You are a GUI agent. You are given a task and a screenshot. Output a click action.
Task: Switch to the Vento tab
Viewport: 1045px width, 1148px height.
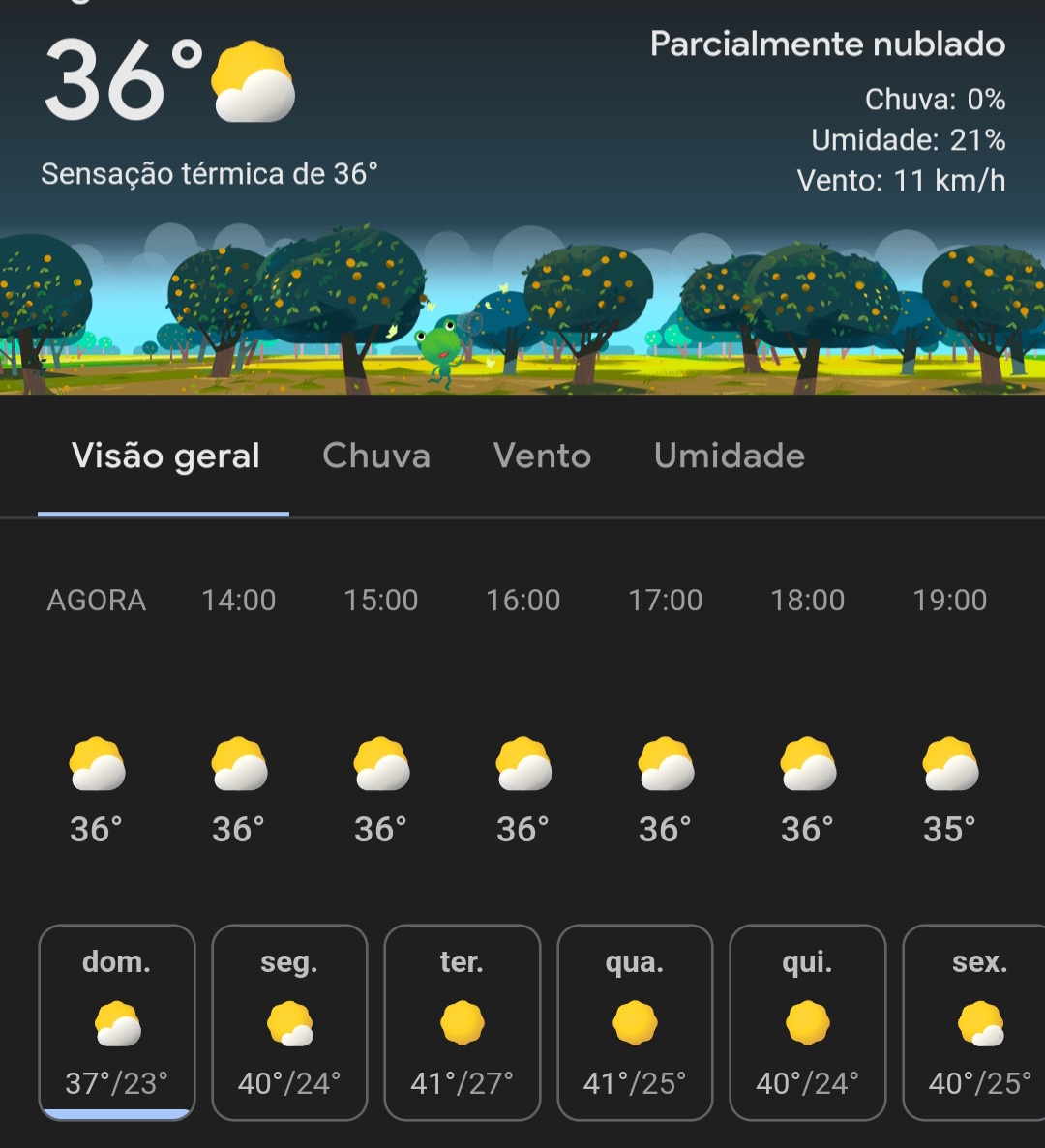542,456
